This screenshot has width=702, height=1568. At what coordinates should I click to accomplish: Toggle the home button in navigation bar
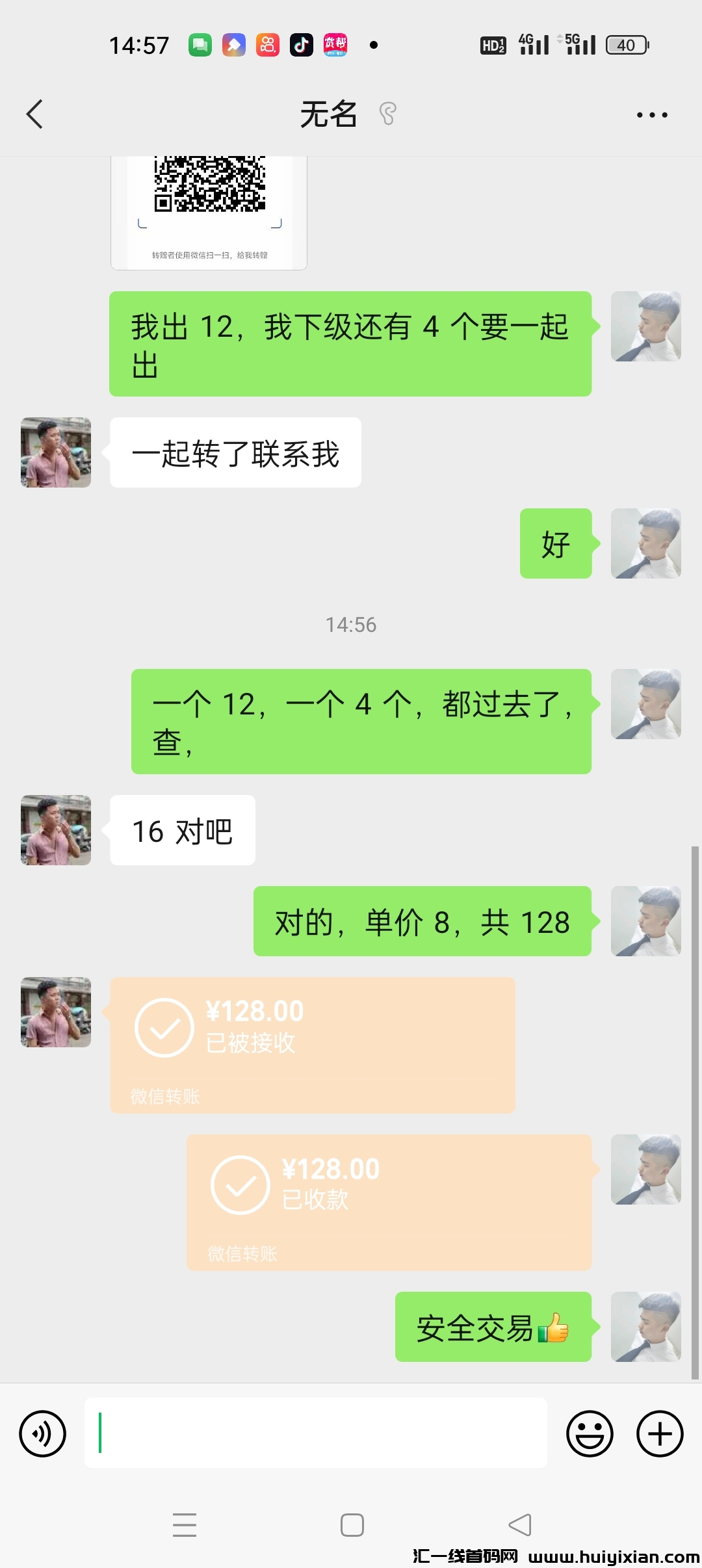[x=351, y=1524]
